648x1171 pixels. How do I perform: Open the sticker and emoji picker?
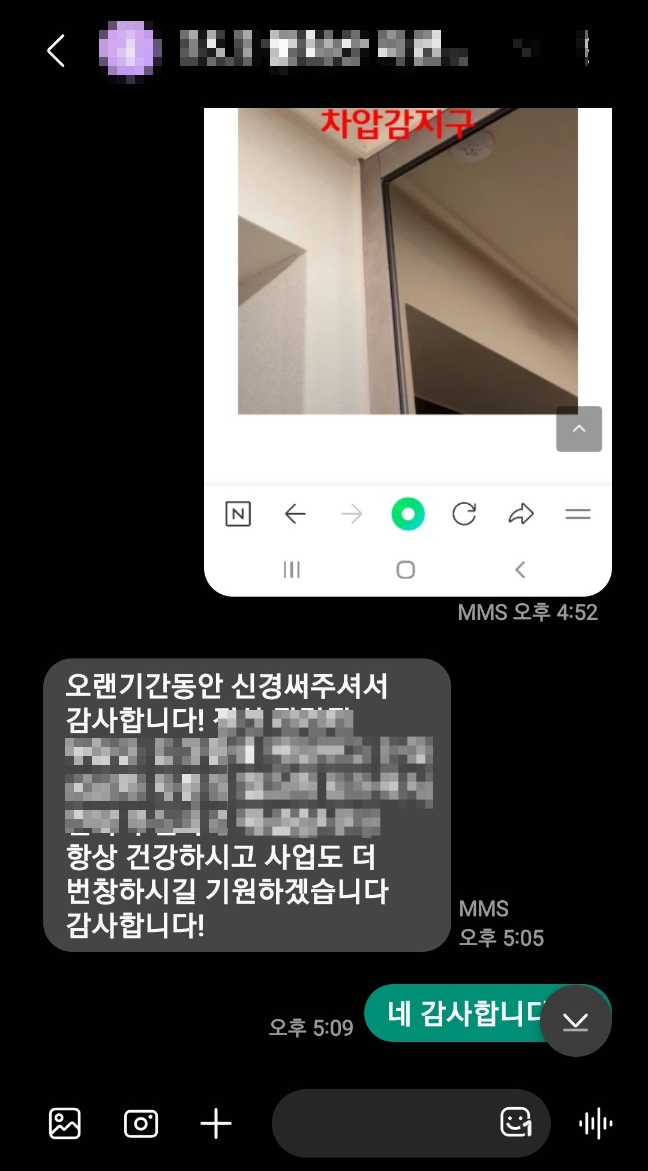click(515, 1122)
